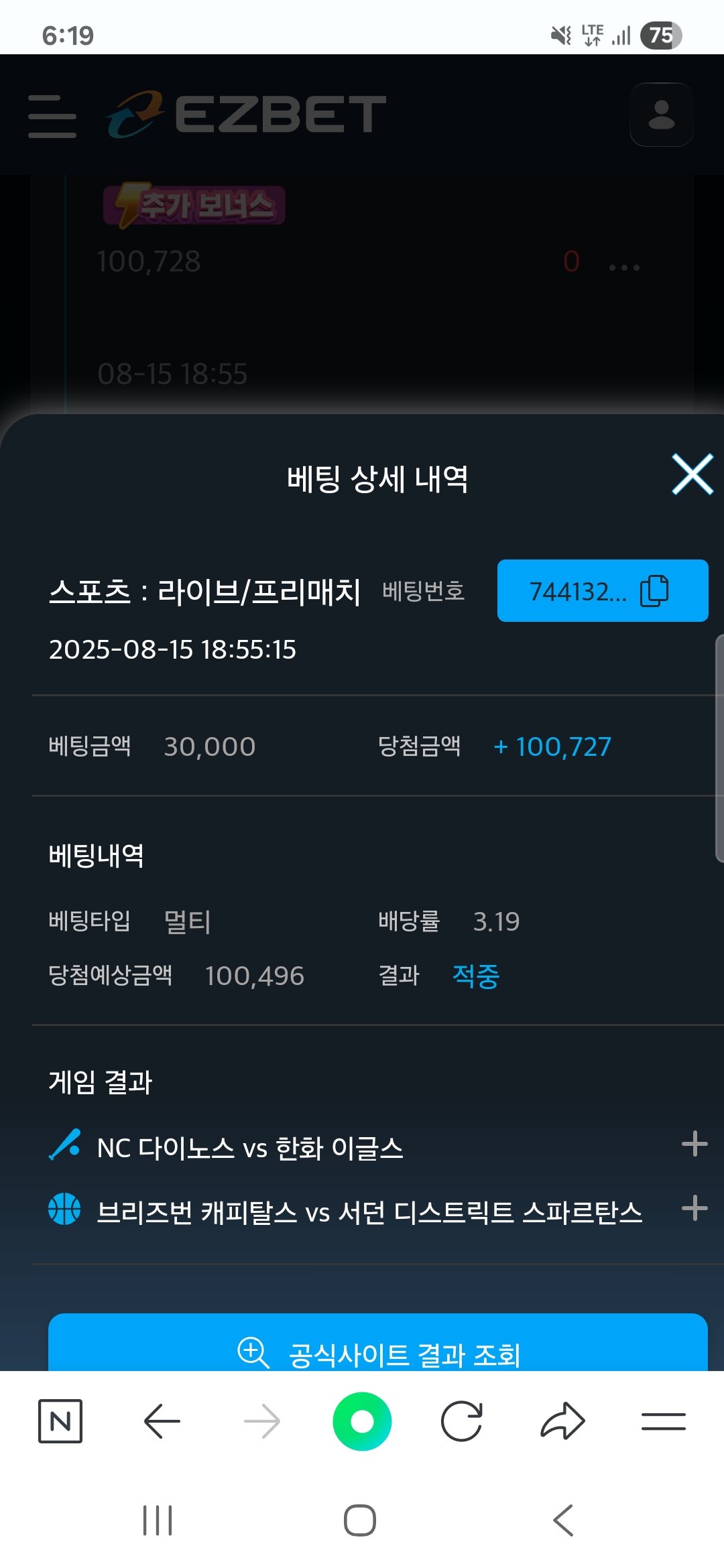This screenshot has height=1568, width=724.
Task: Share this page
Action: (x=562, y=1421)
